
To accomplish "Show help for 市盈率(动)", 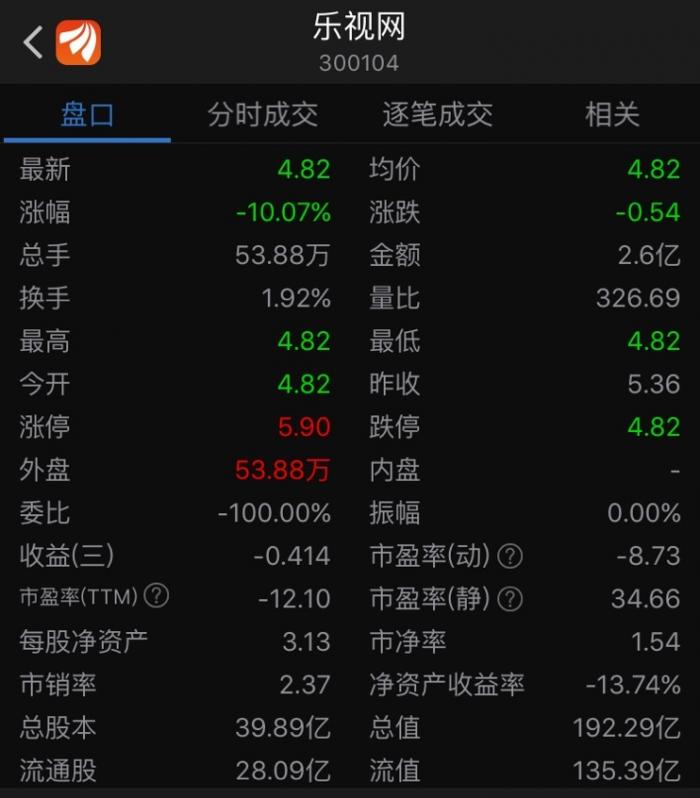I will [511, 555].
